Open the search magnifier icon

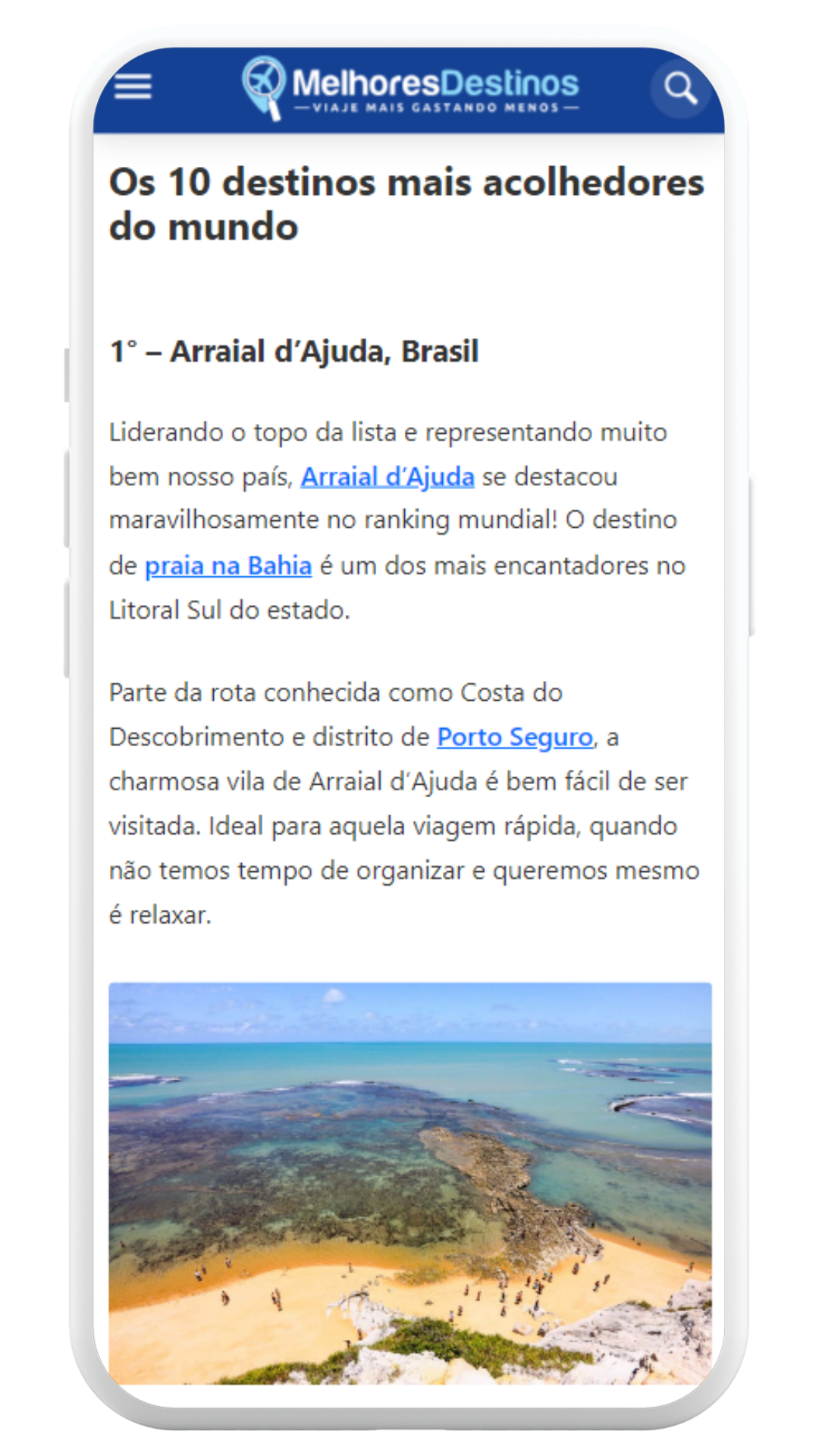(680, 89)
